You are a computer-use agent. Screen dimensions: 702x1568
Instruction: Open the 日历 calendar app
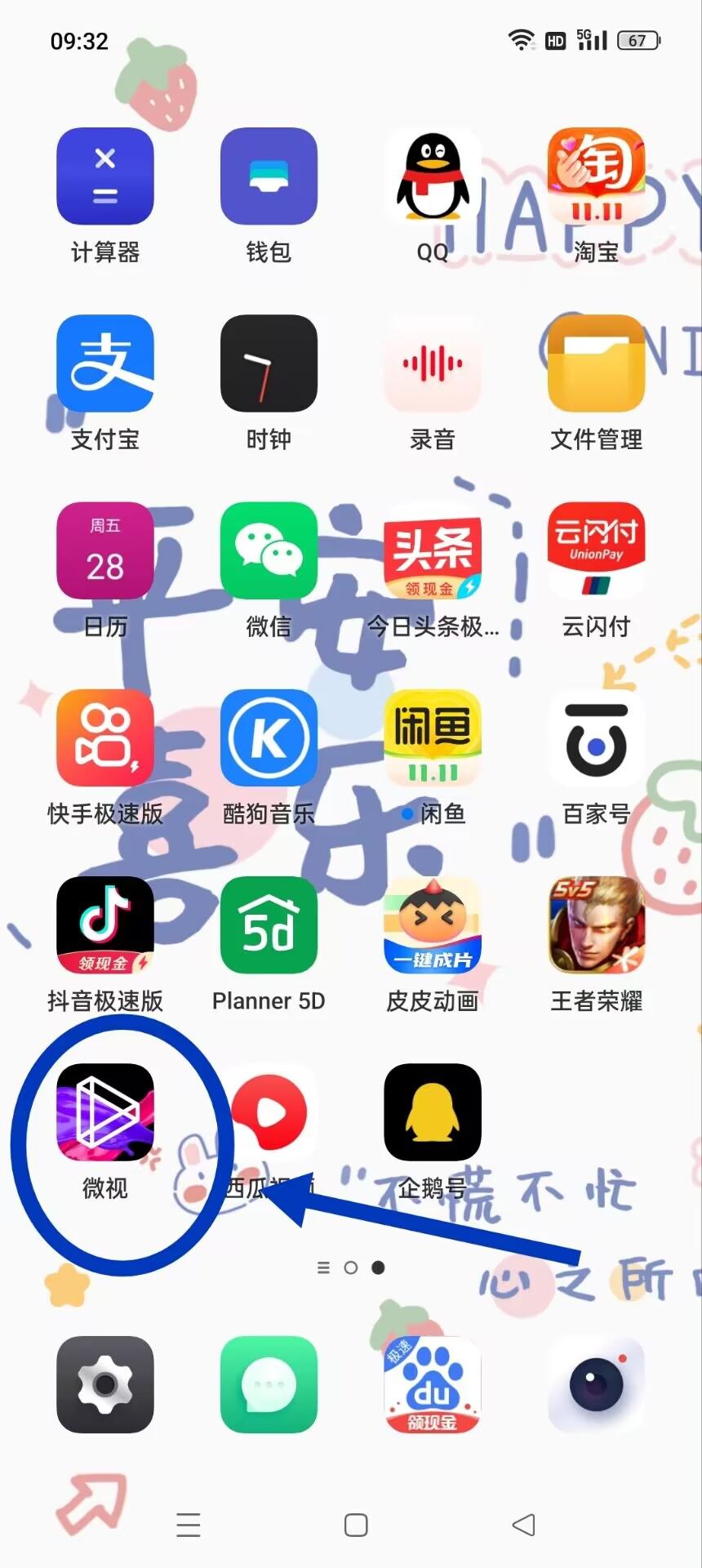105,550
